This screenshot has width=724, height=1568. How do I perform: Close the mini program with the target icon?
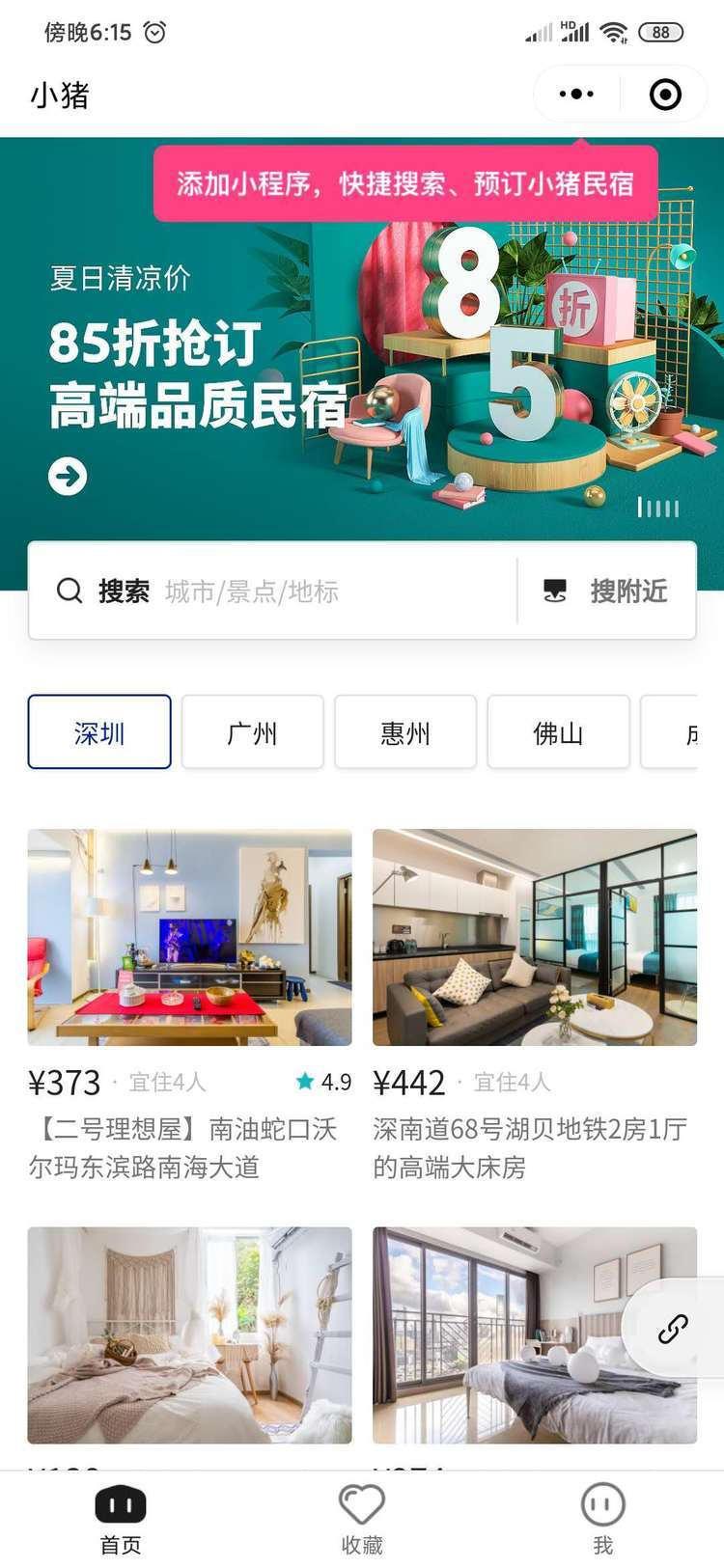[665, 94]
